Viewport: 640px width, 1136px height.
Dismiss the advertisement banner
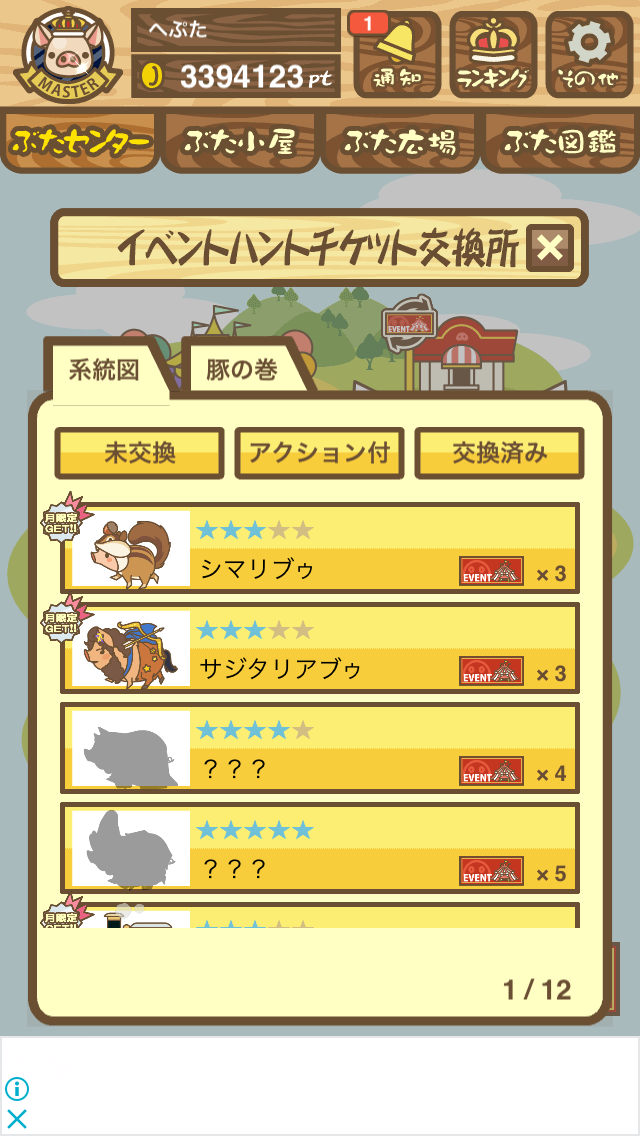pyautogui.click(x=17, y=1119)
